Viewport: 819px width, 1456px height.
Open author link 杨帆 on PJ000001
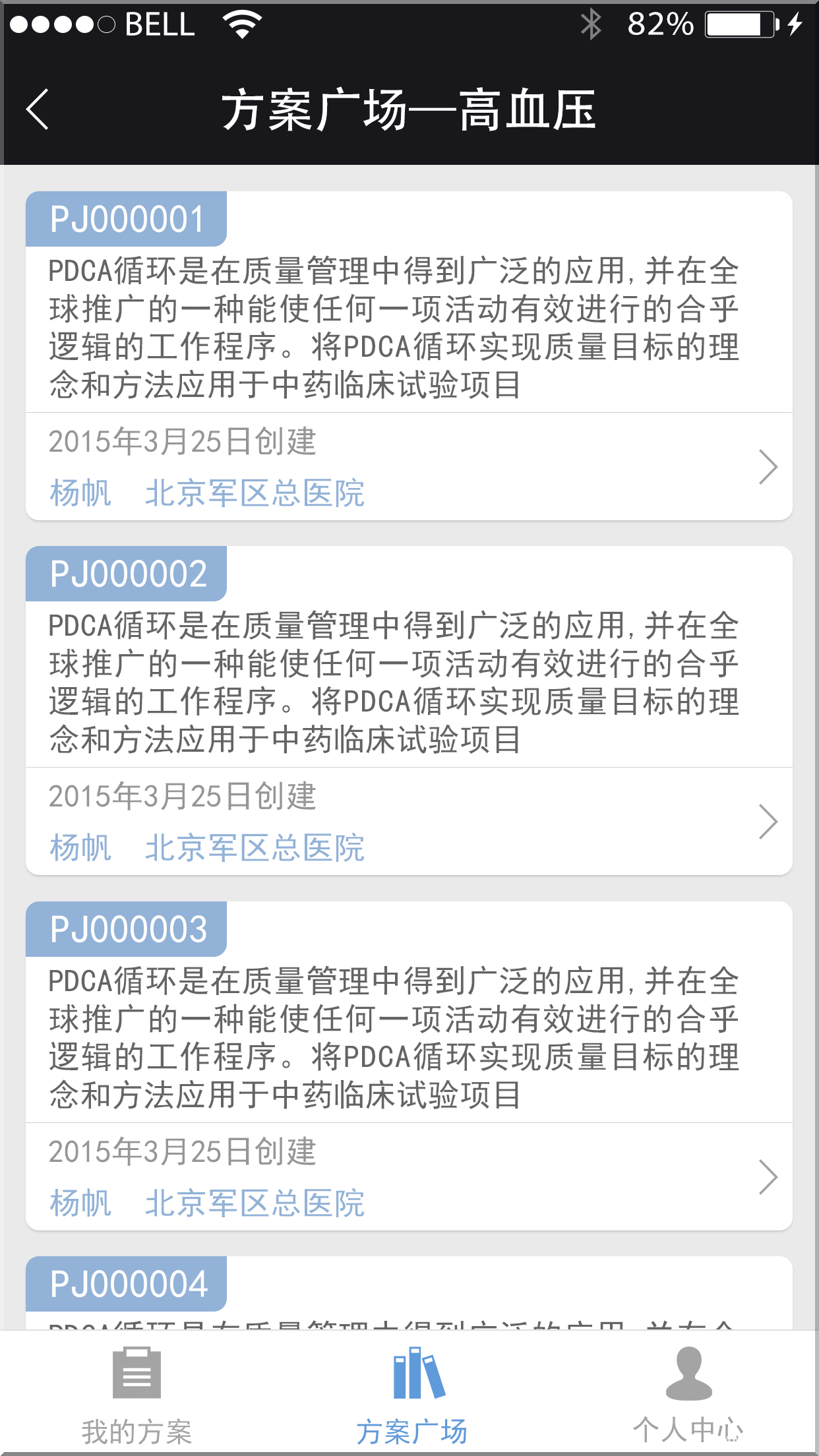pyautogui.click(x=79, y=491)
